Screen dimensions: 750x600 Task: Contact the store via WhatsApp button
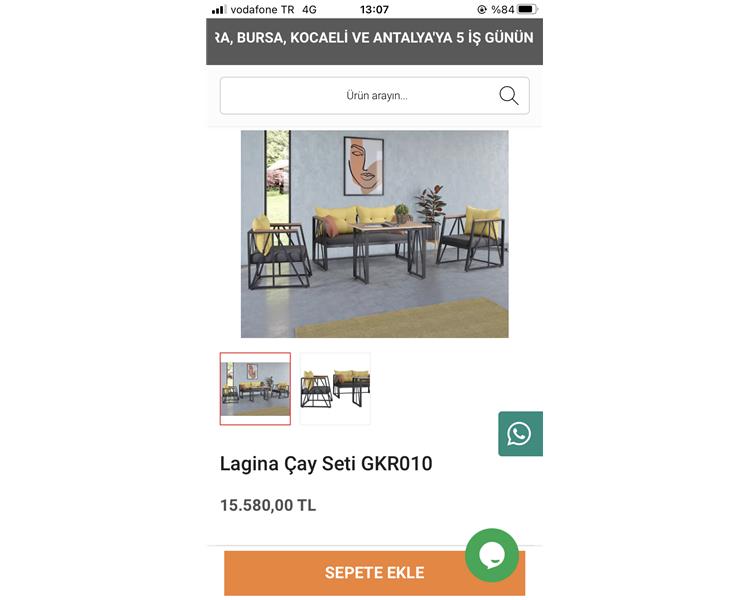tap(520, 434)
